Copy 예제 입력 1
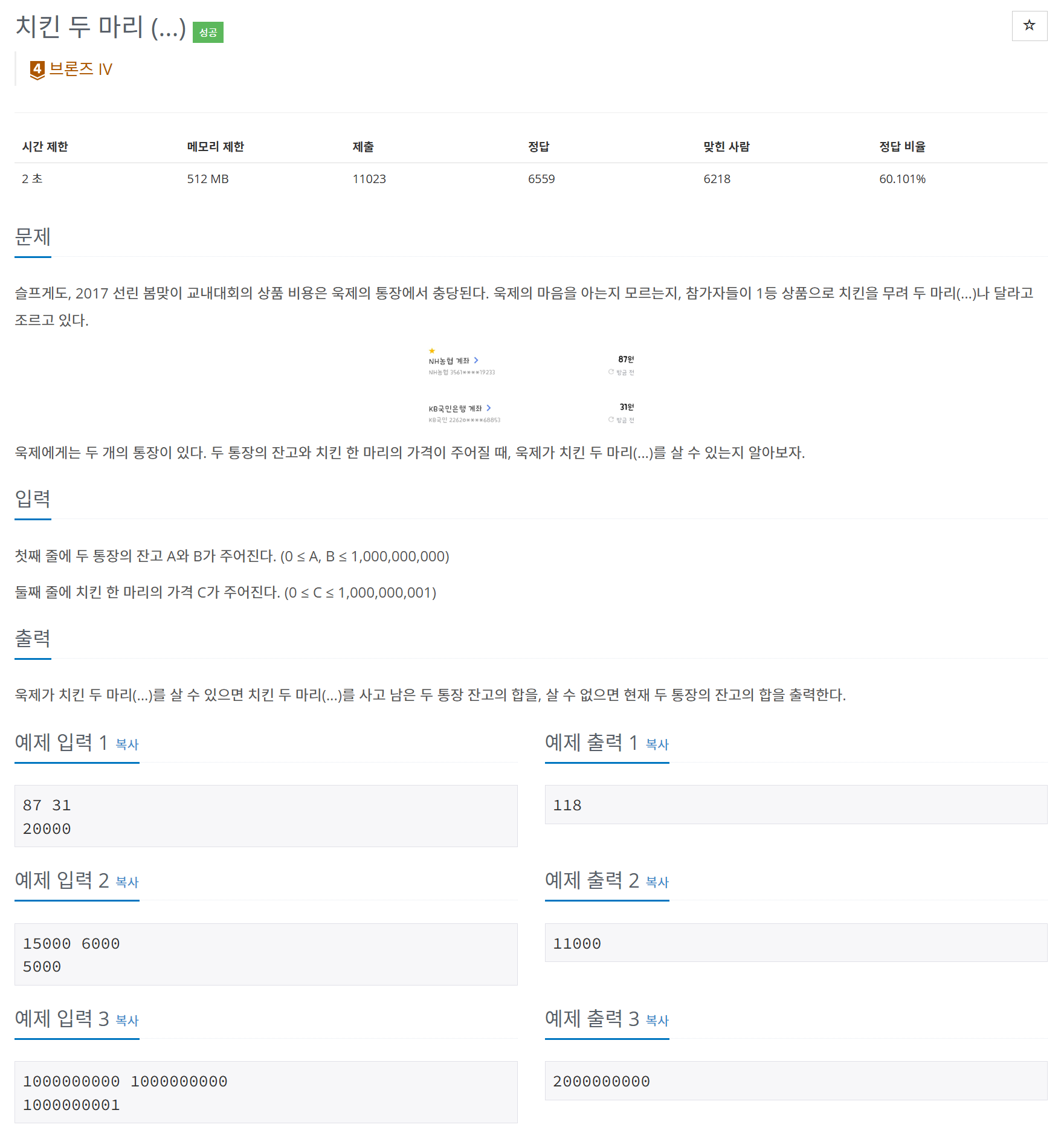This screenshot has width=1064, height=1136. [x=127, y=744]
